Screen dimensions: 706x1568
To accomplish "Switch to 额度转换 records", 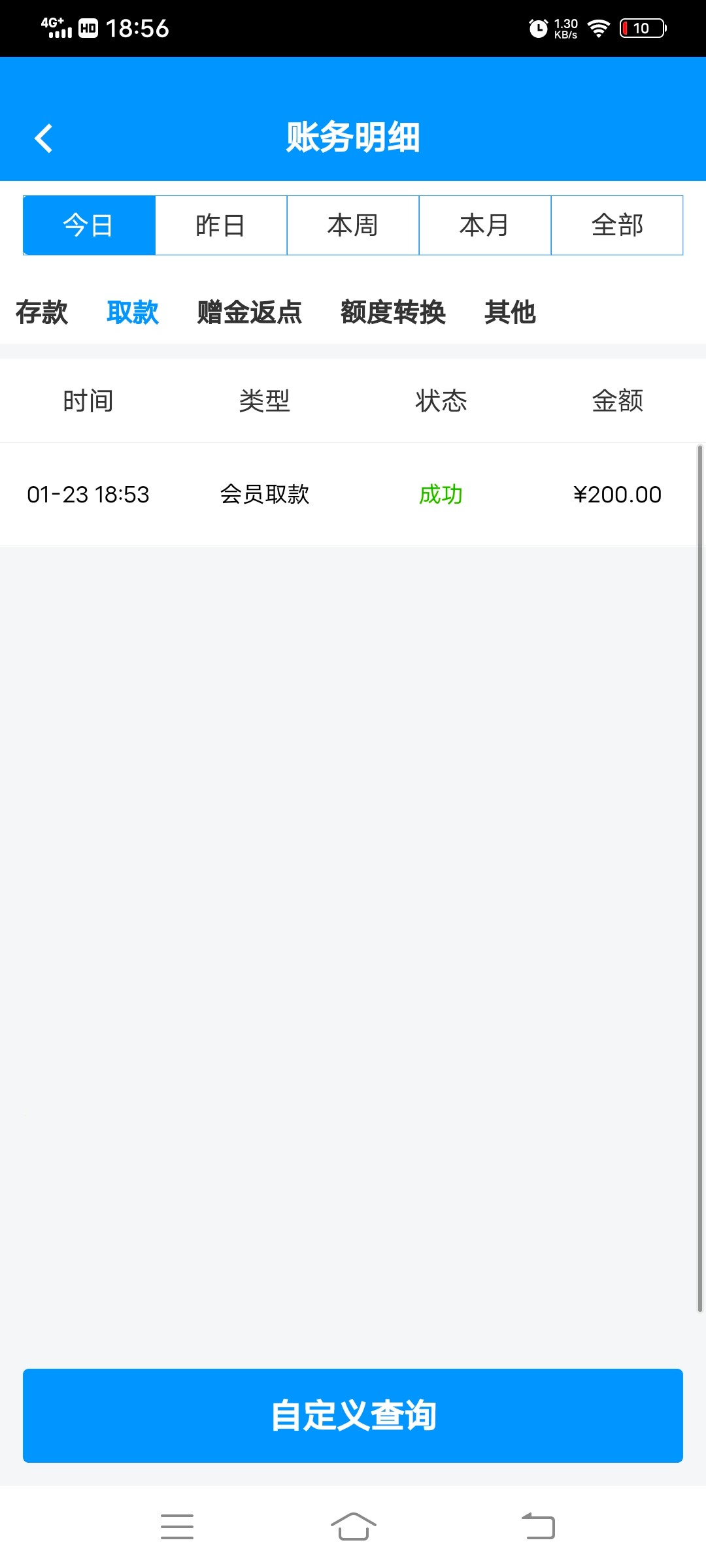I will [x=393, y=312].
